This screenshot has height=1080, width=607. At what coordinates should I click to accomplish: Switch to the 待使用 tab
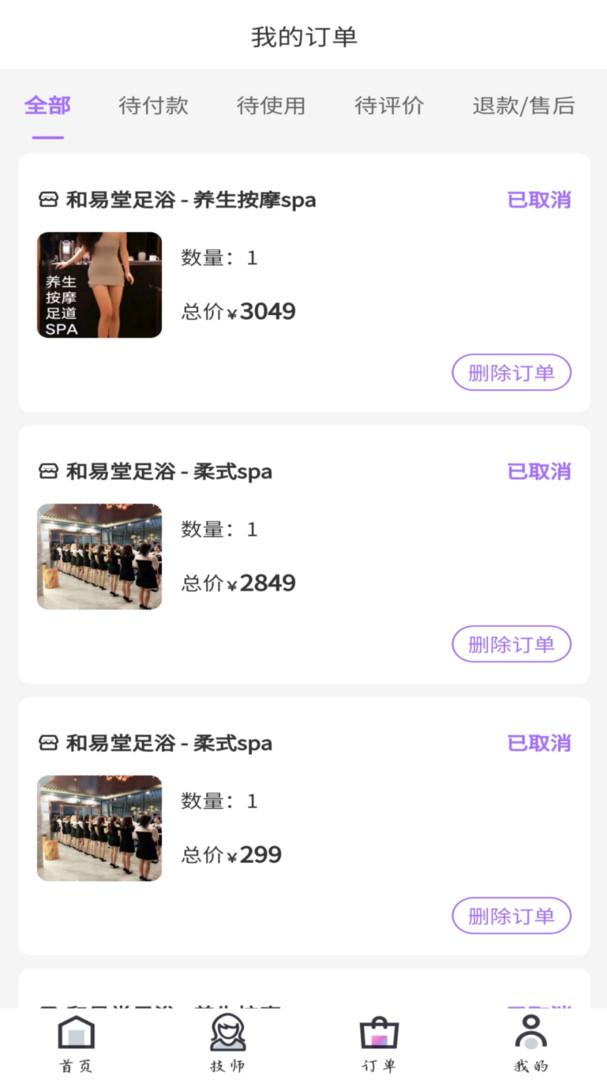[x=271, y=106]
